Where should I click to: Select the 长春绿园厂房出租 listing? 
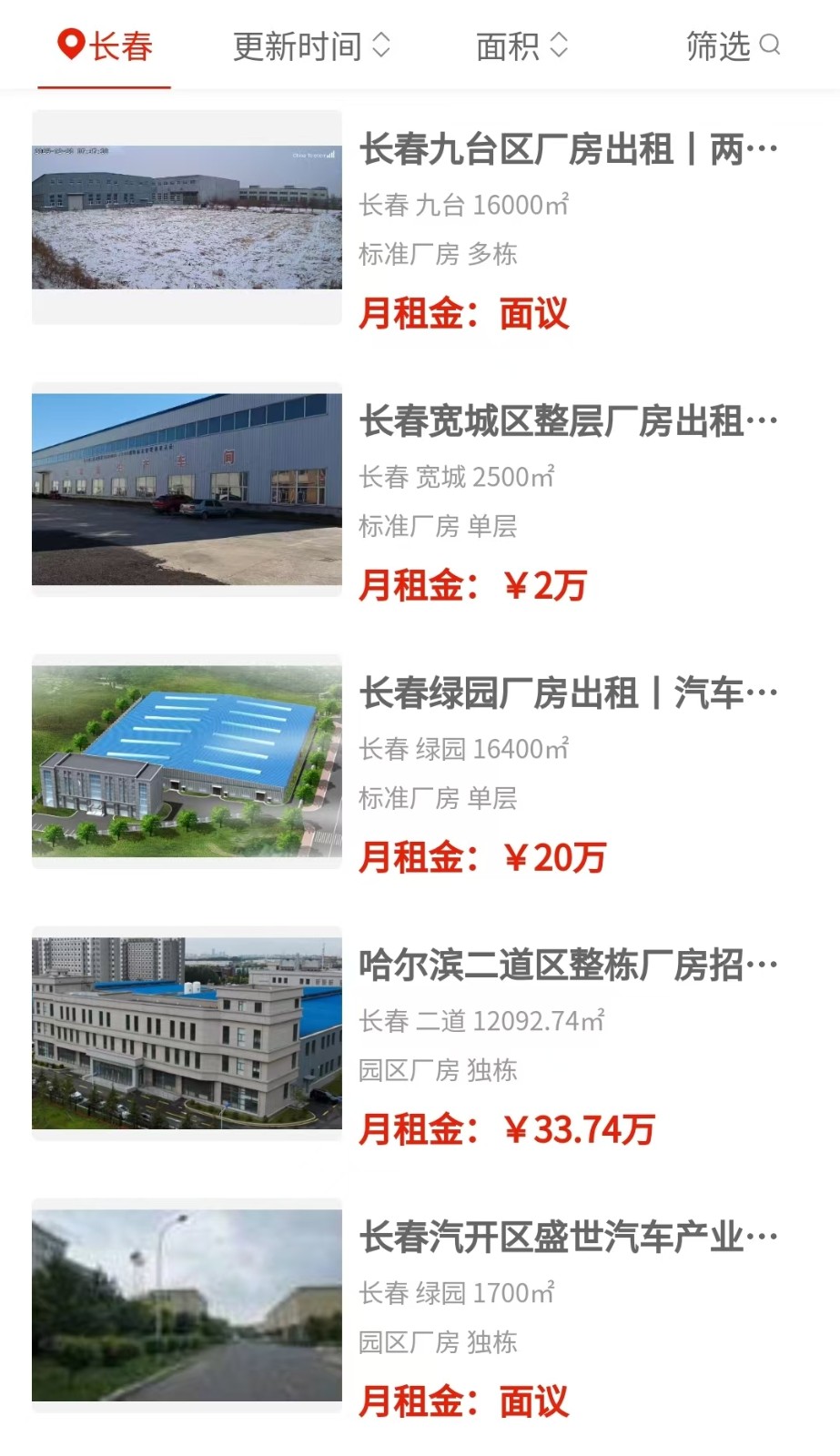pos(568,694)
